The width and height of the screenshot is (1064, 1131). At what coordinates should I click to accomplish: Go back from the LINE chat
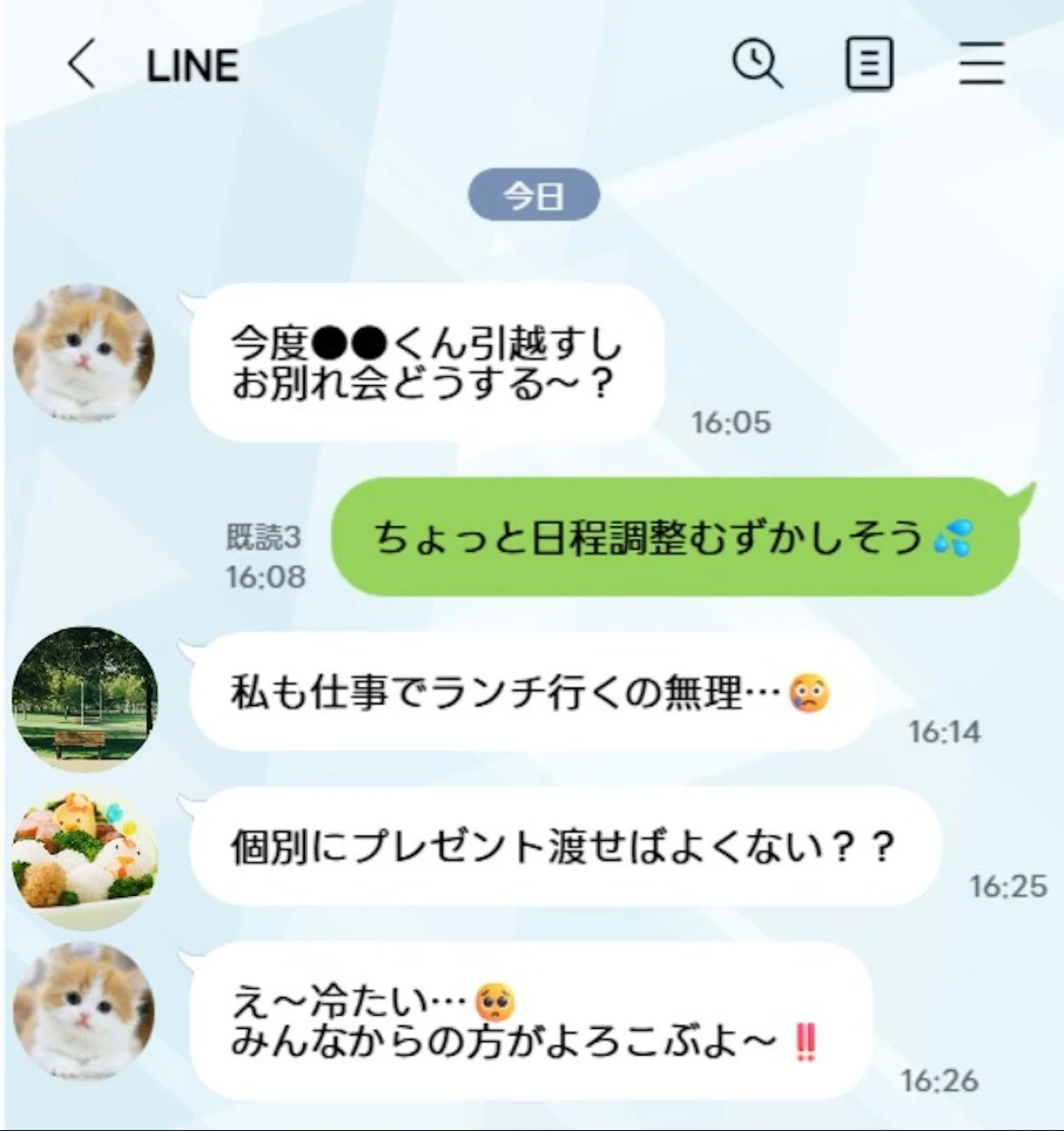(x=82, y=65)
